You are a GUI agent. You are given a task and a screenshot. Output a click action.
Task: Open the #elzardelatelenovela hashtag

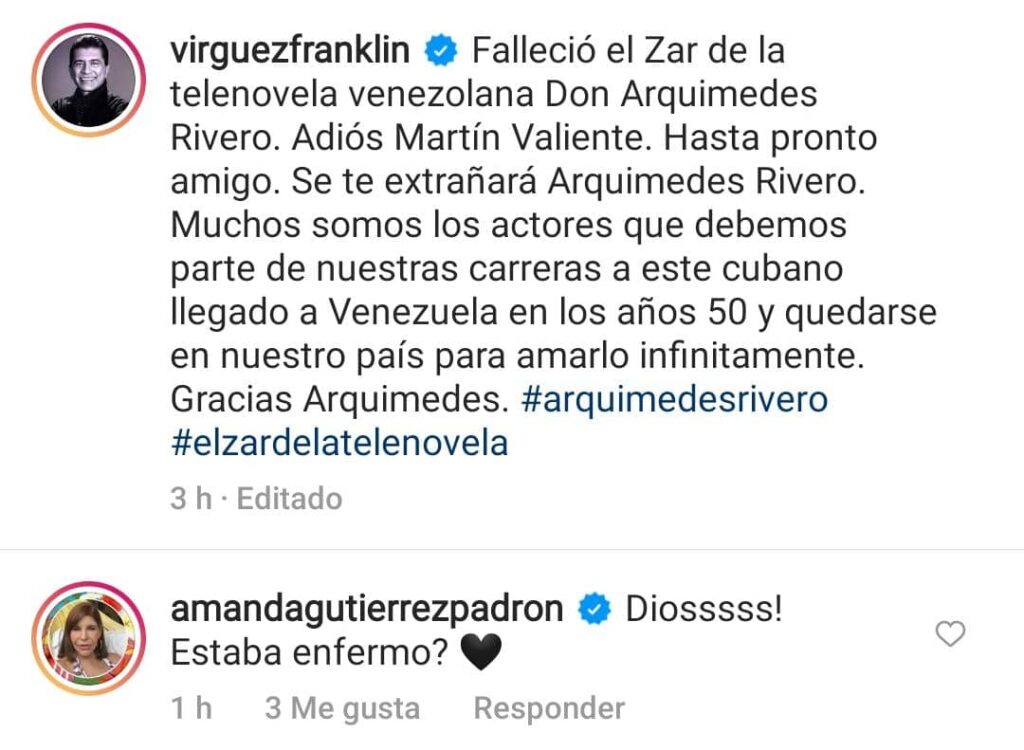pyautogui.click(x=340, y=443)
